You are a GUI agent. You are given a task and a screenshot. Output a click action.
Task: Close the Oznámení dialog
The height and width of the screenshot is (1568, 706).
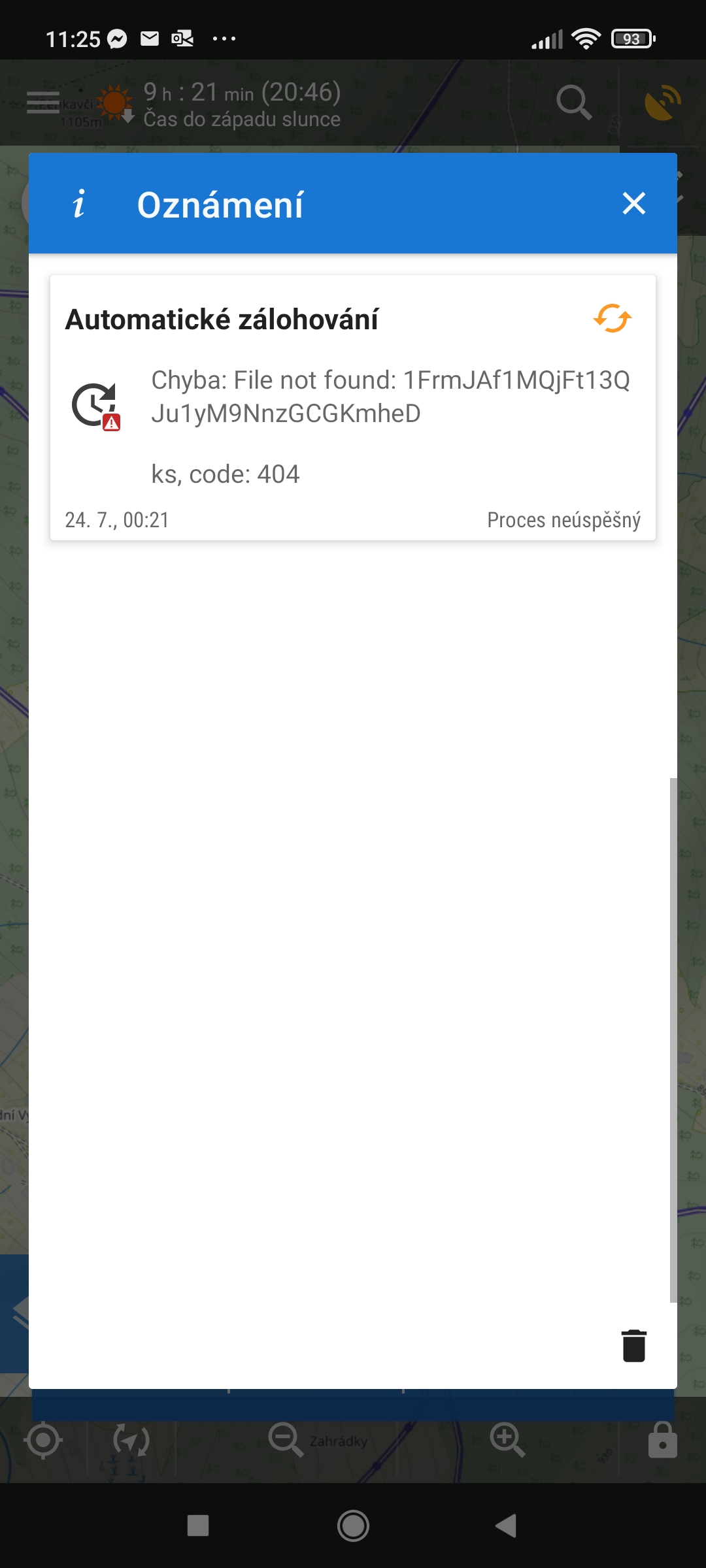click(633, 204)
